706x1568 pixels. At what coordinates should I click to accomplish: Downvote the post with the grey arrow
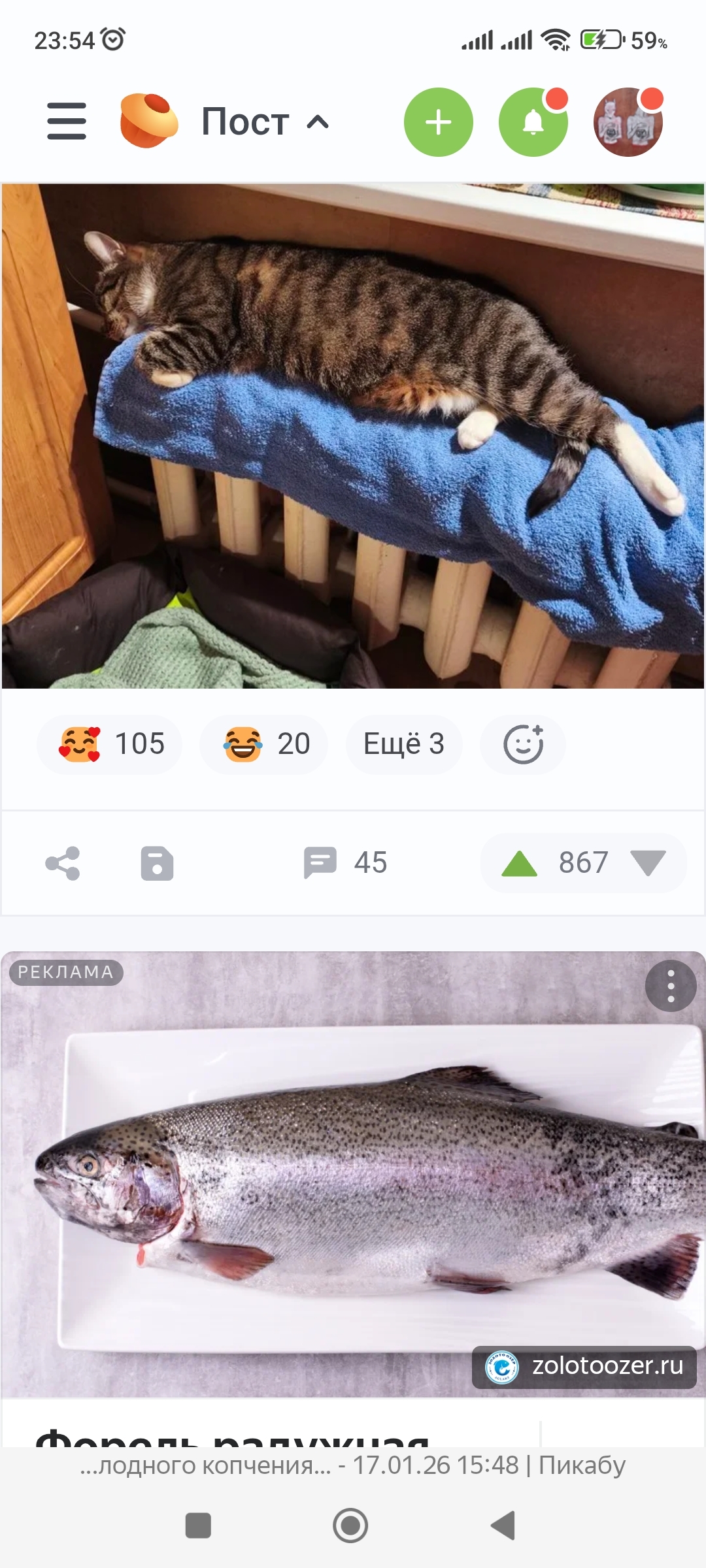(648, 863)
